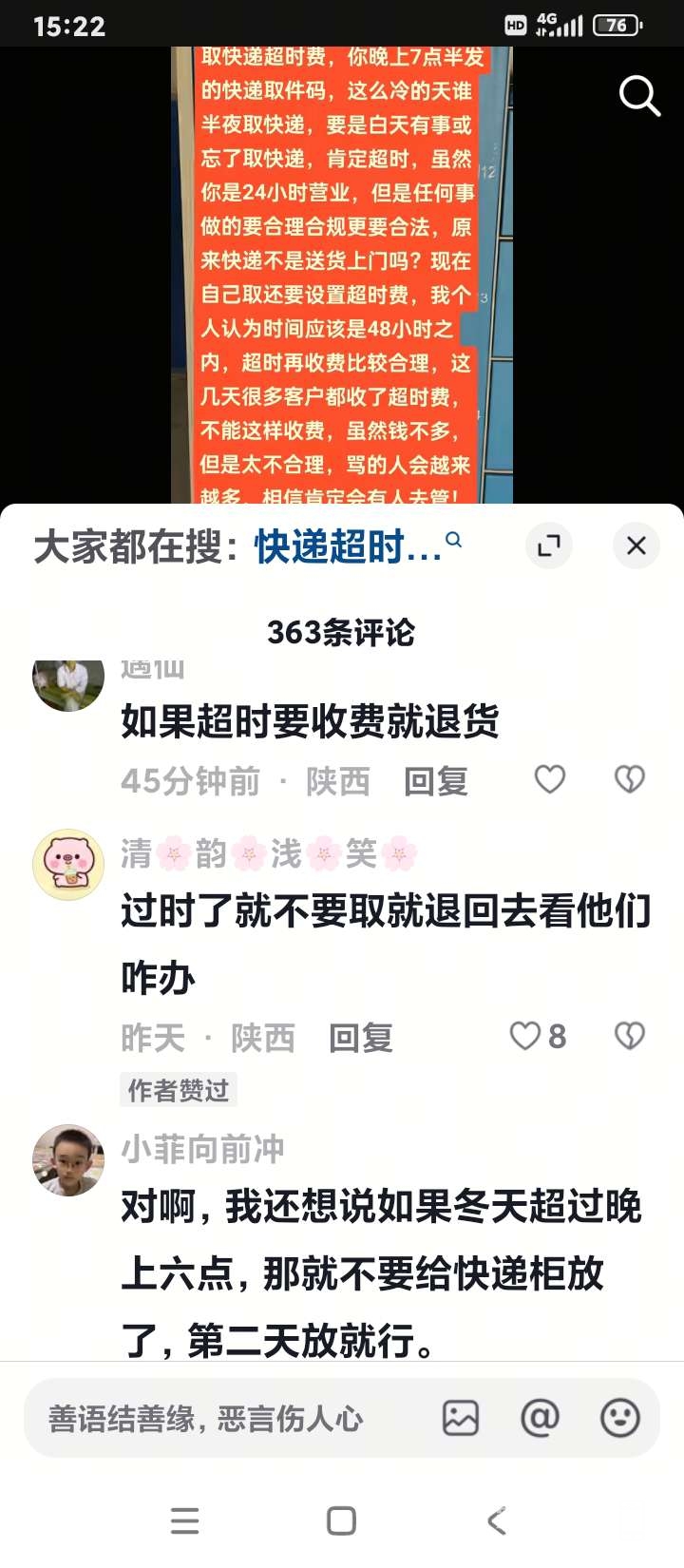Expand the comments panel to full screen
Viewport: 684px width, 1568px height.
pos(549,545)
